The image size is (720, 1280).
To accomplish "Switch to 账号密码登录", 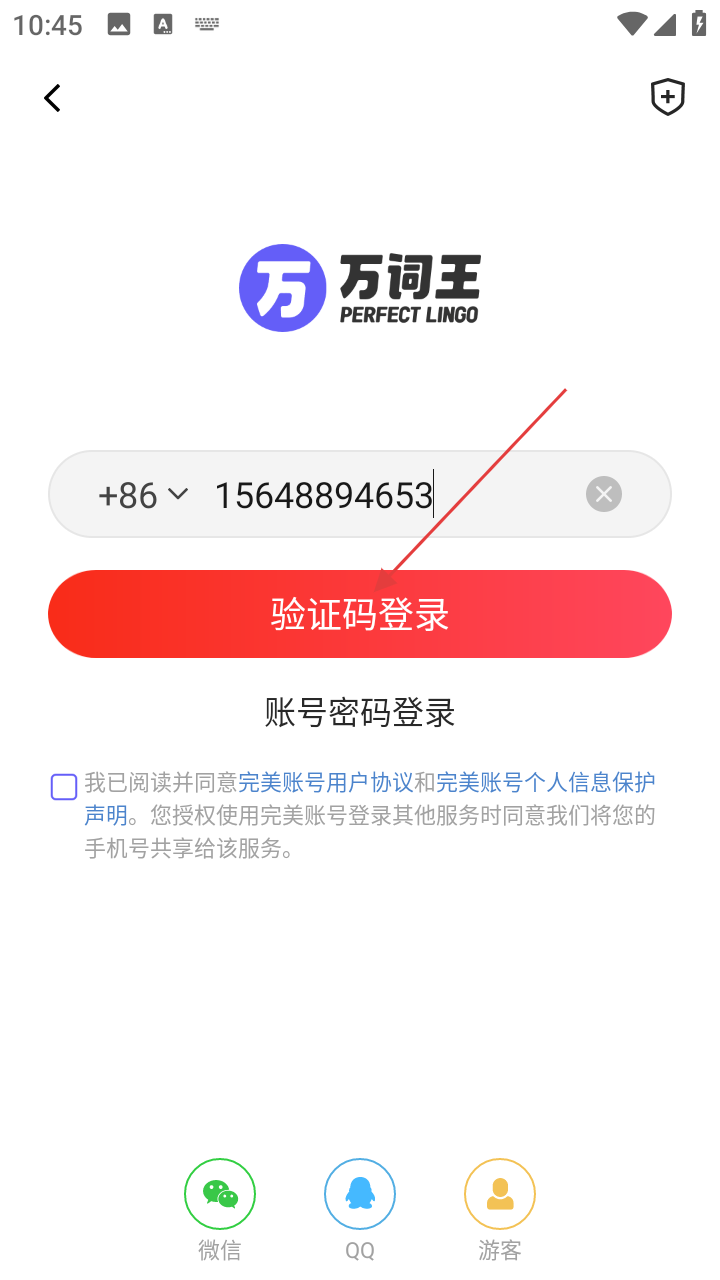I will coord(360,713).
